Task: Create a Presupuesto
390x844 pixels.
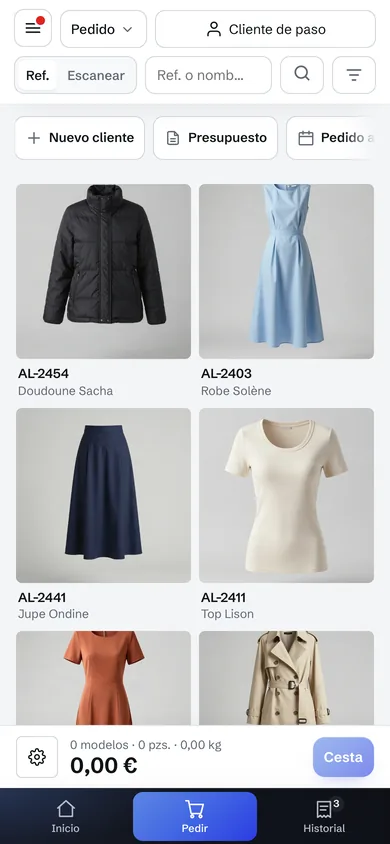Action: point(215,138)
